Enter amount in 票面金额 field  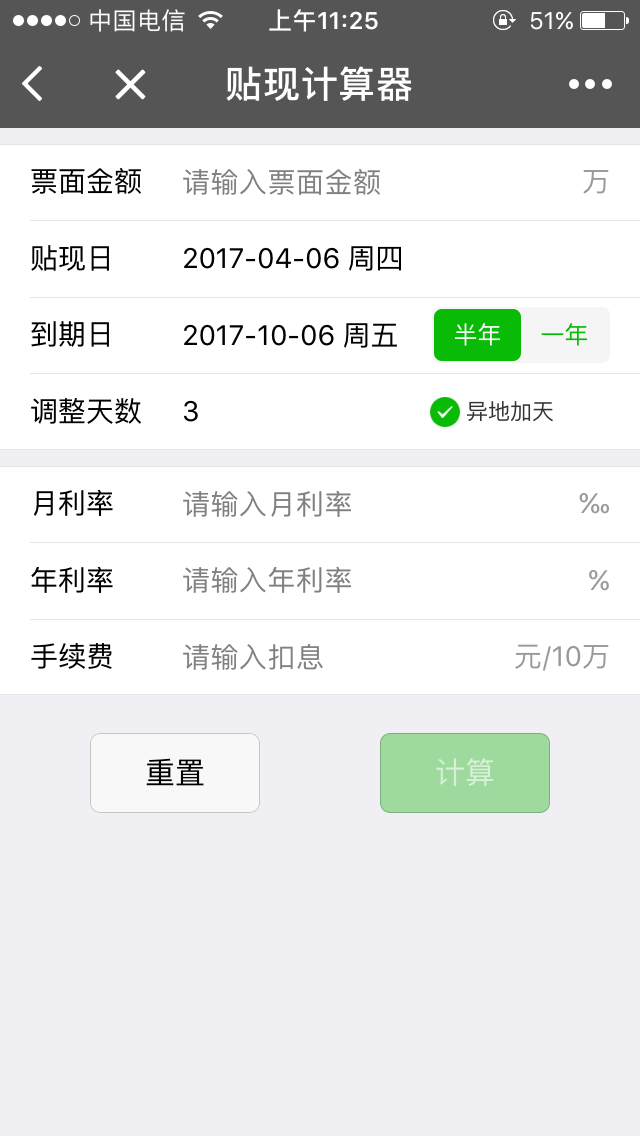(x=370, y=182)
